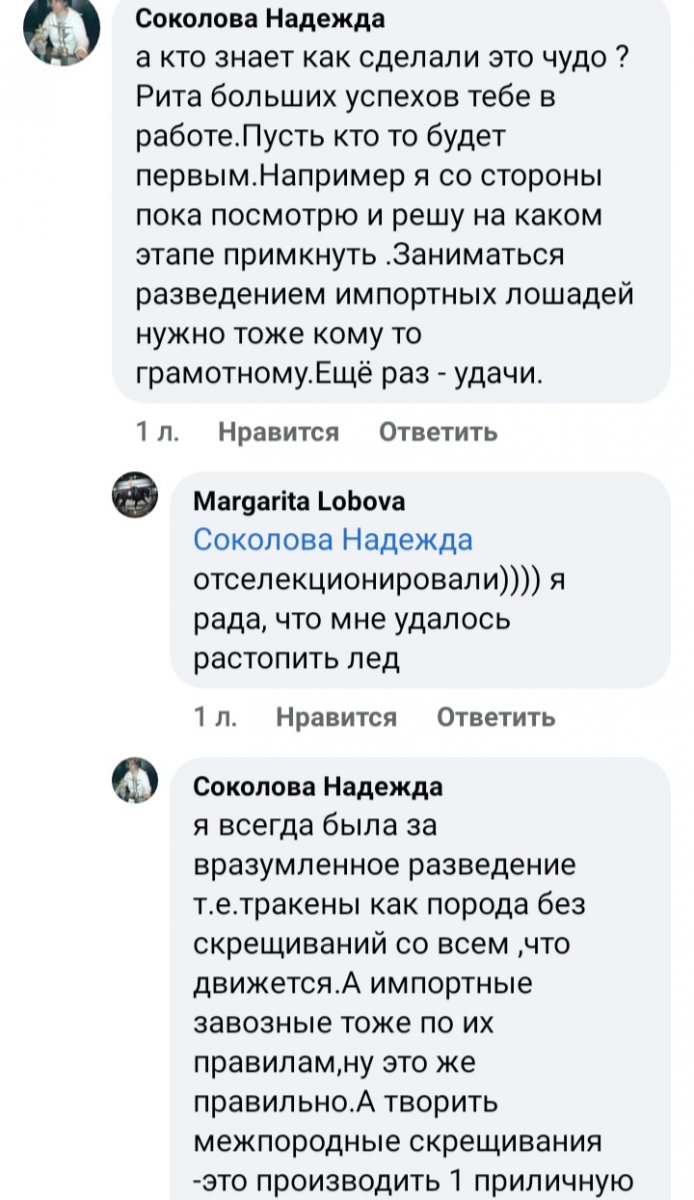
Task: Open the blue Соколова Надежда mention link
Action: [332, 540]
